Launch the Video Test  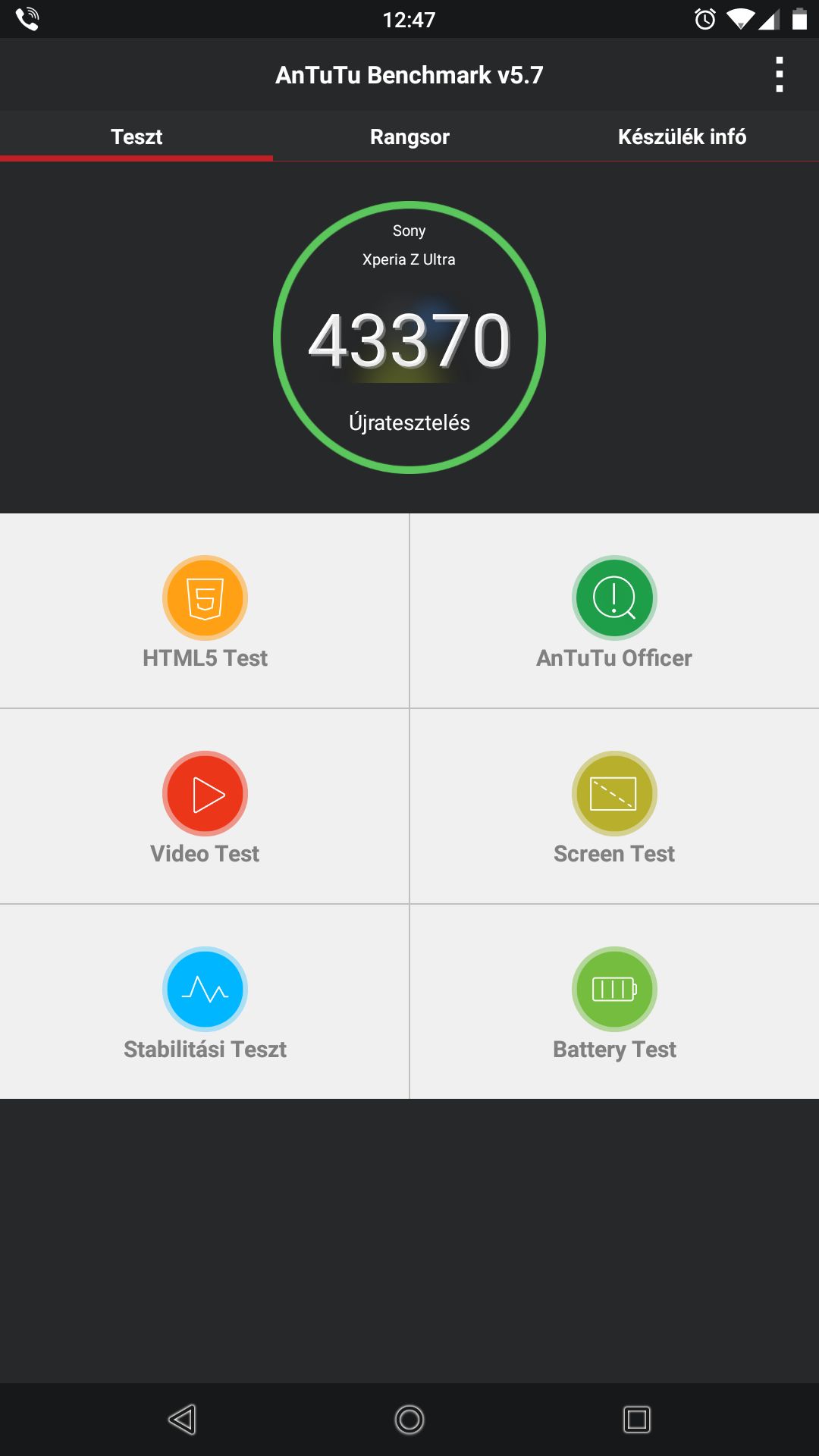click(205, 807)
